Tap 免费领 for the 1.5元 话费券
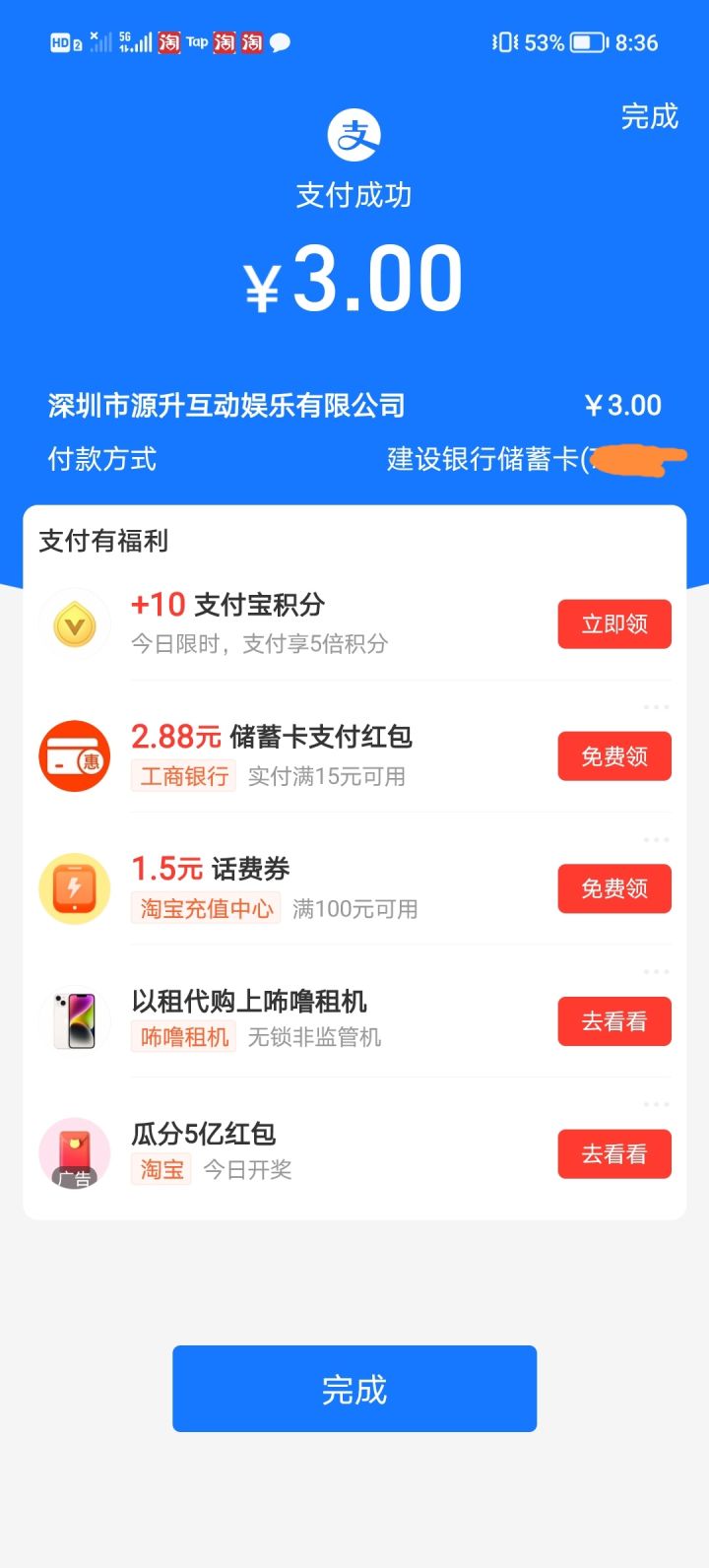 [x=614, y=888]
